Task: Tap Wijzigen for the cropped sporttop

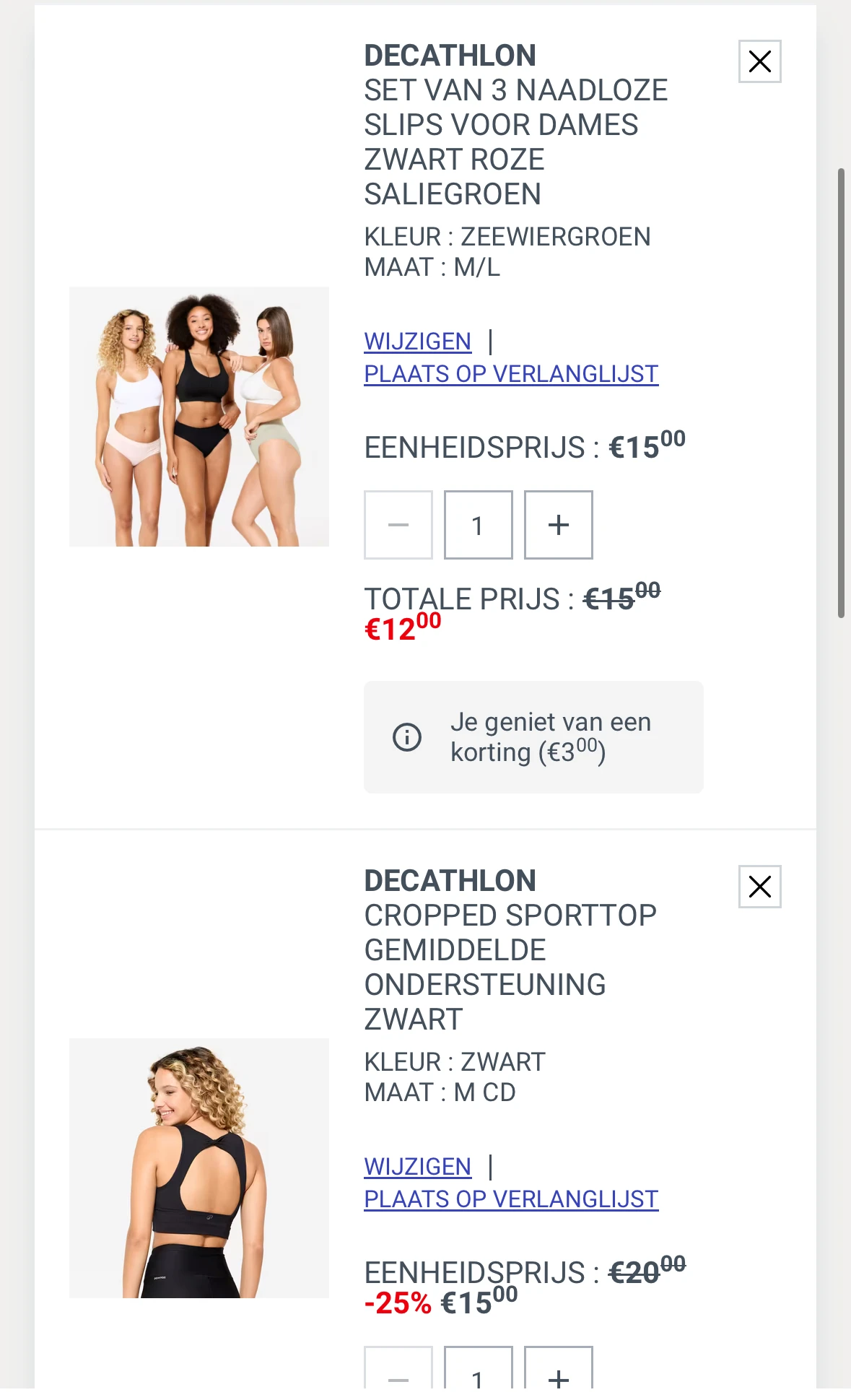Action: click(417, 1166)
